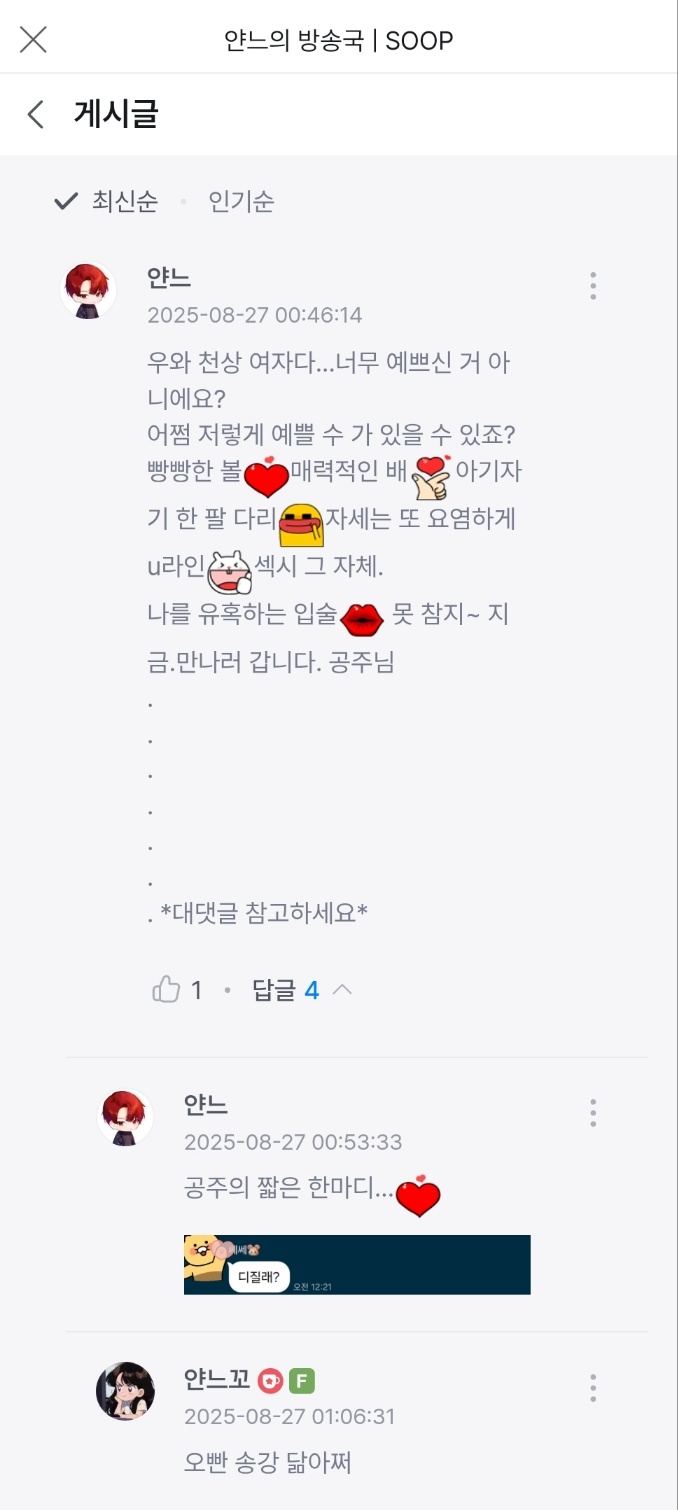Open 얀느's profile from the top comment avatar

tap(88, 291)
